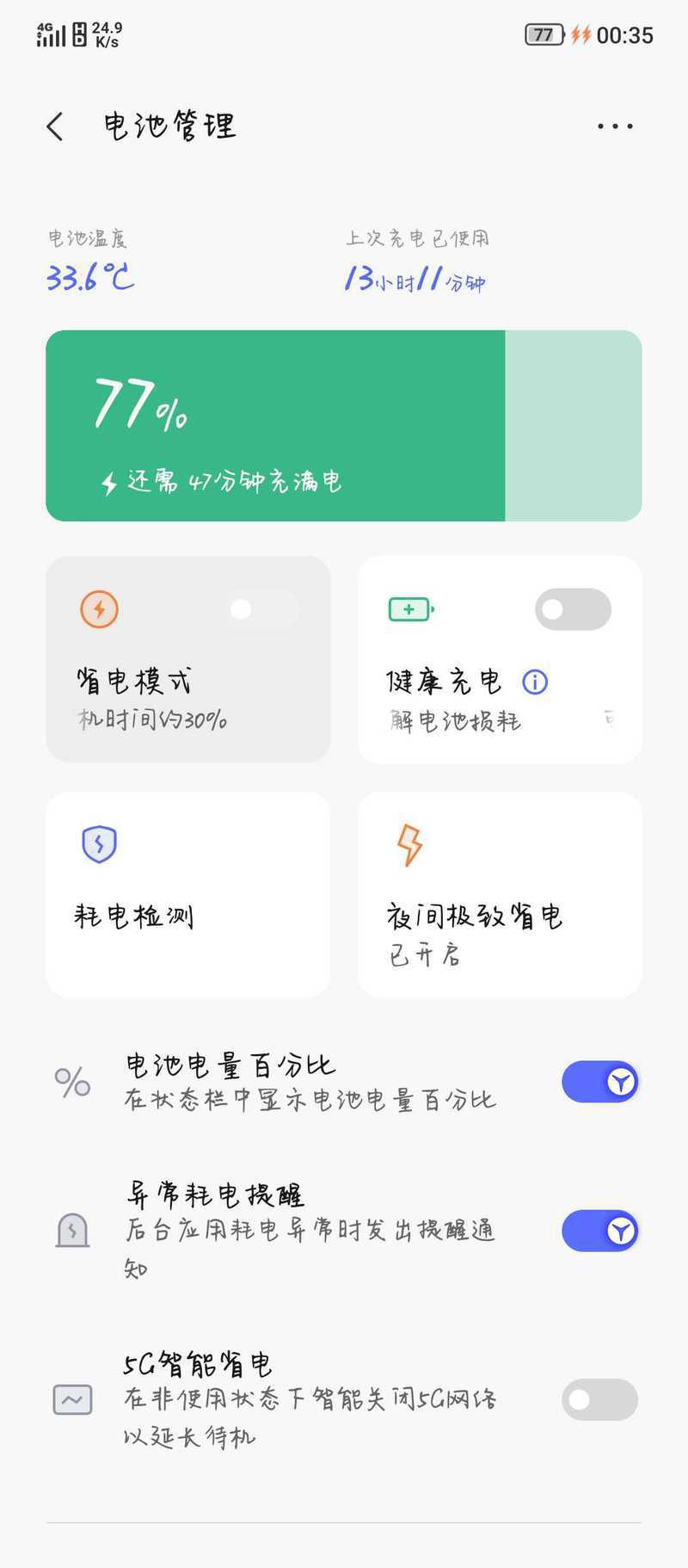688x1568 pixels.
Task: Turn on 5G智能省电
Action: 600,1400
